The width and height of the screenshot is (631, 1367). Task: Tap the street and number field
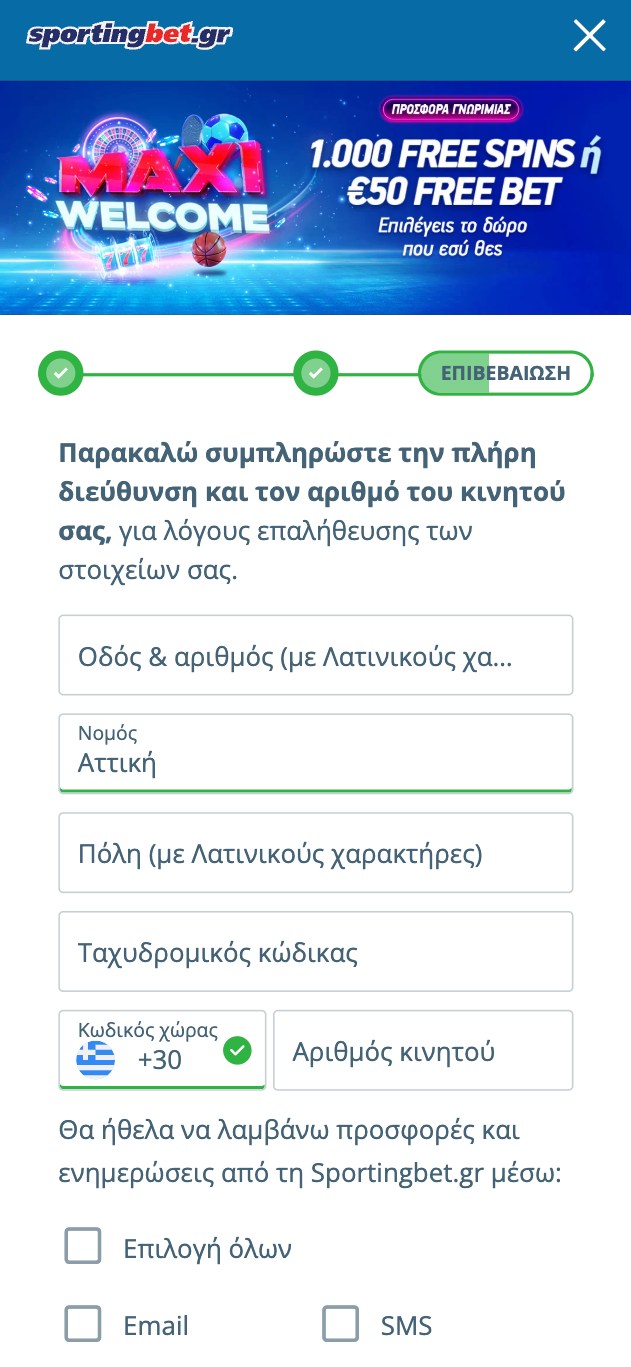click(x=316, y=655)
